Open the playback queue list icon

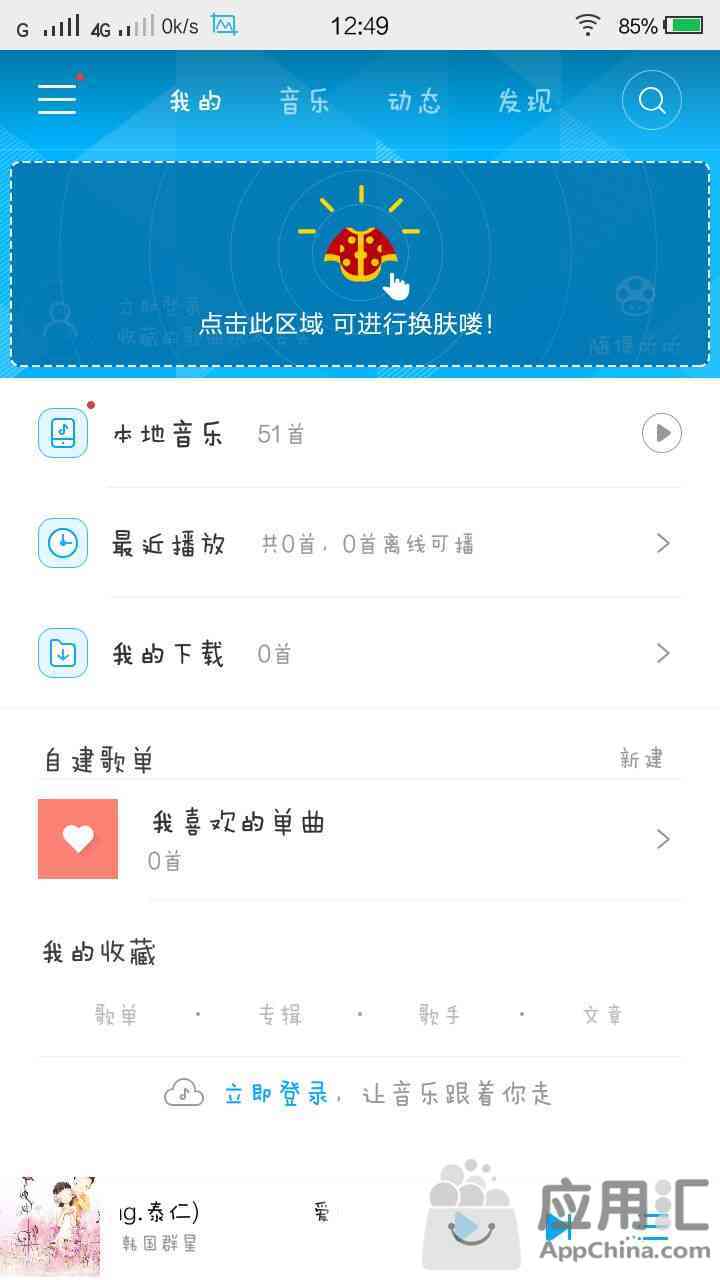pos(655,1226)
